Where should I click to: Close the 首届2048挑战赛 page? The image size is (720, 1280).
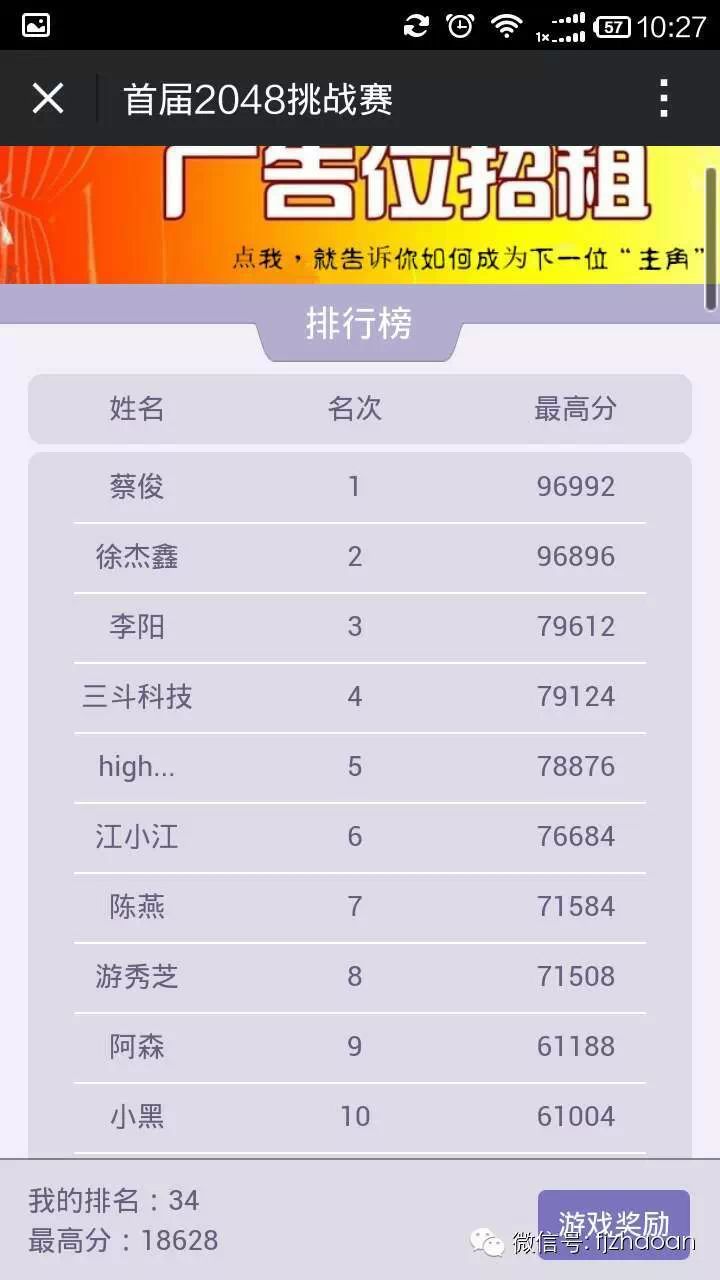(48, 98)
